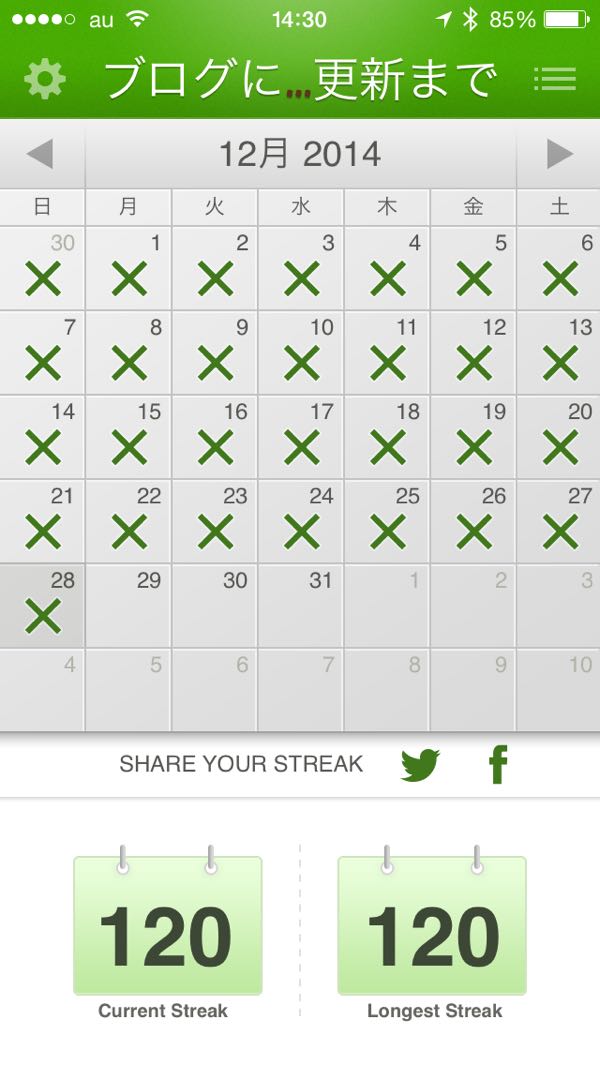Toggle the mark on December 1

pos(129,269)
